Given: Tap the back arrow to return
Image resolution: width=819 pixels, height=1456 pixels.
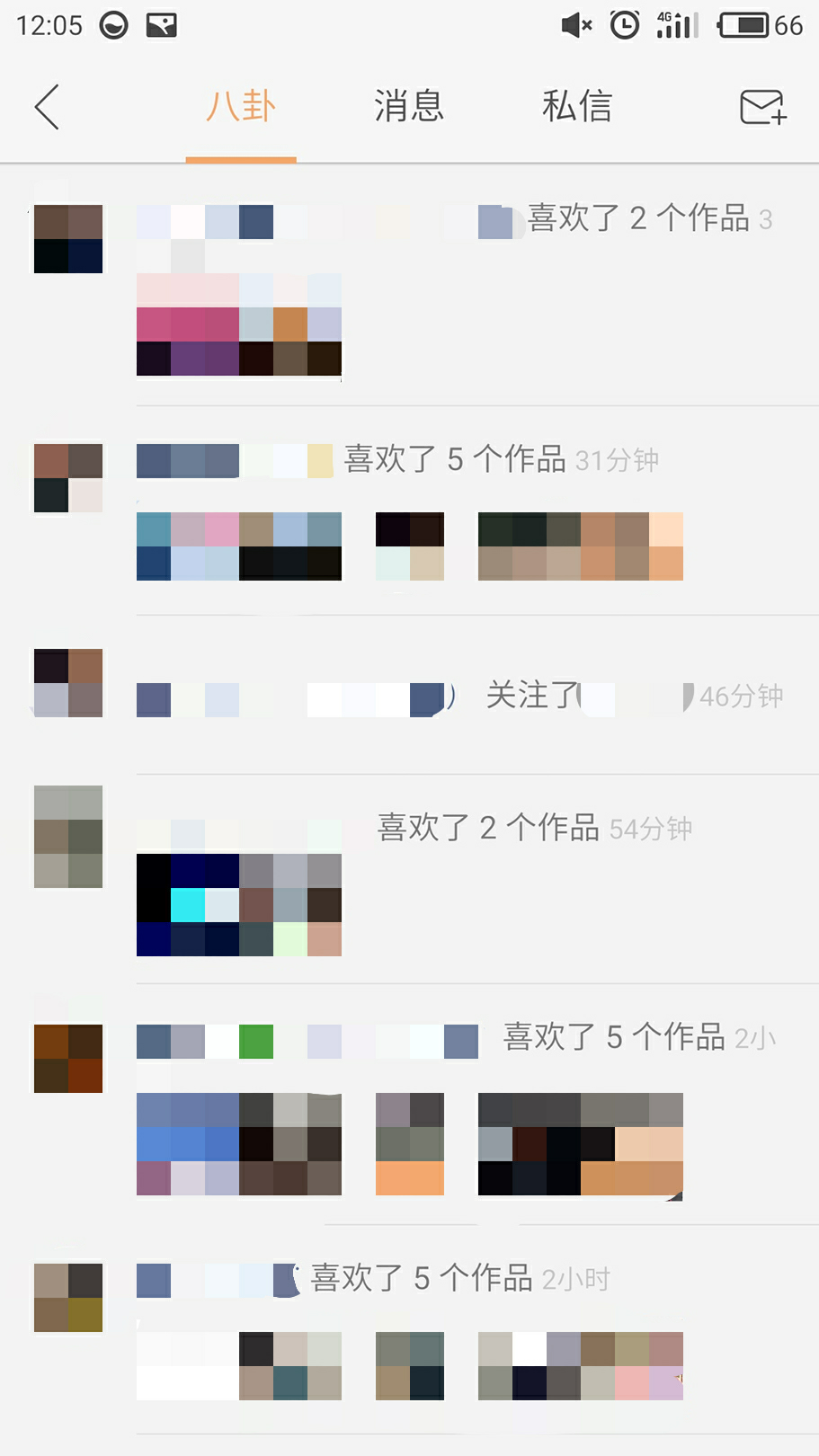Looking at the screenshot, I should 47,106.
